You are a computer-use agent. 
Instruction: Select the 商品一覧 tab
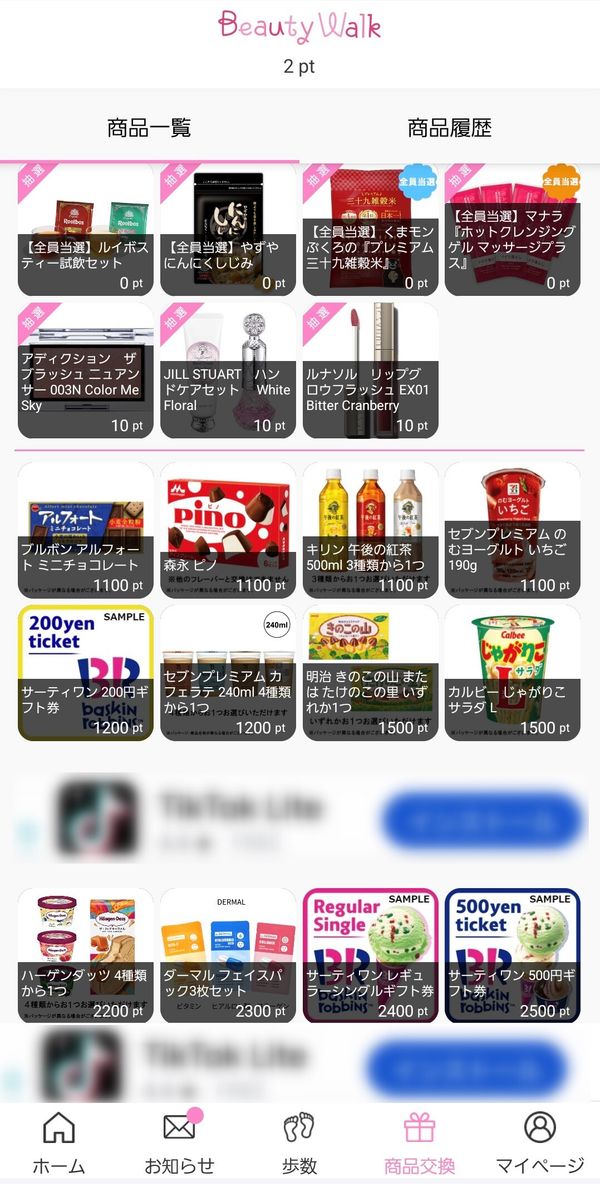tap(149, 128)
